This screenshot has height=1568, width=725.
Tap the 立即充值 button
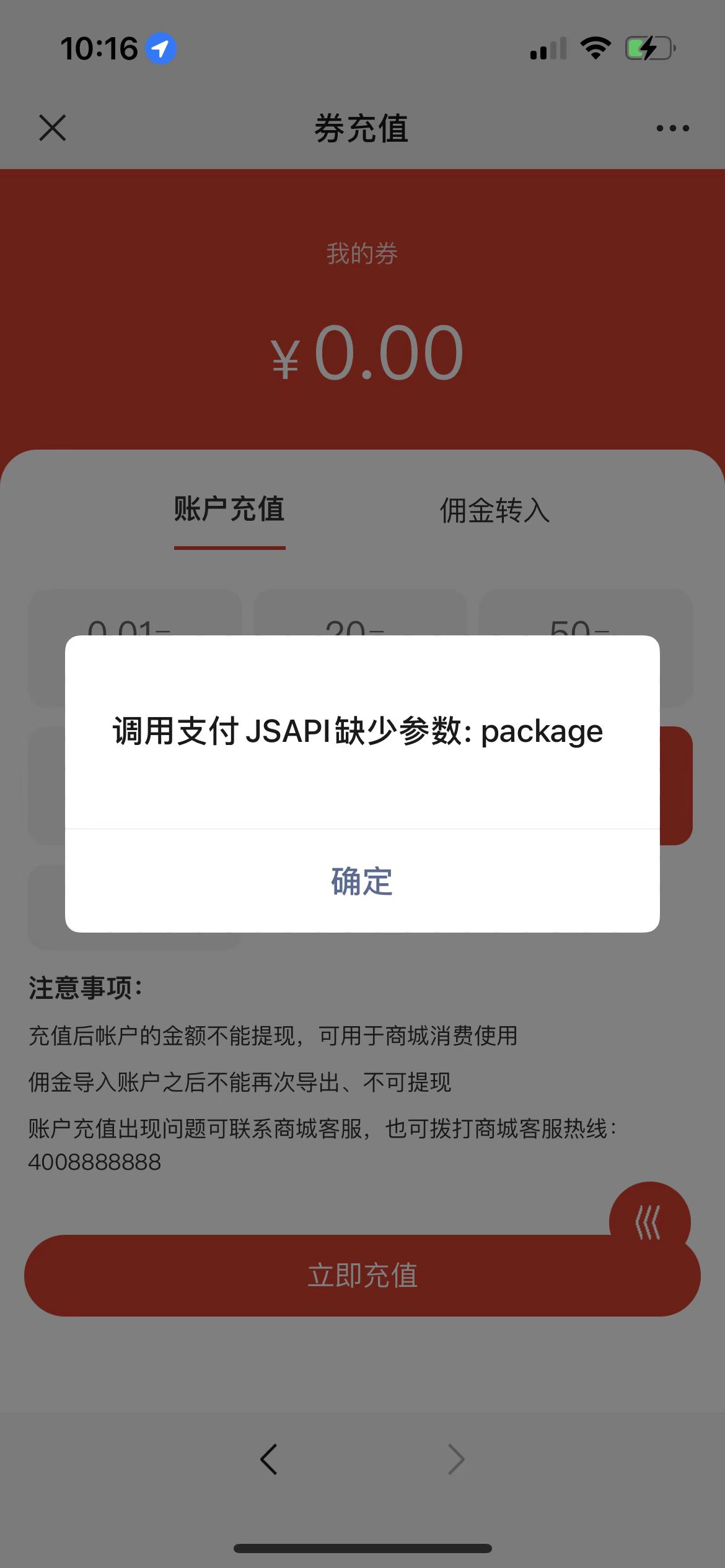coord(362,1276)
